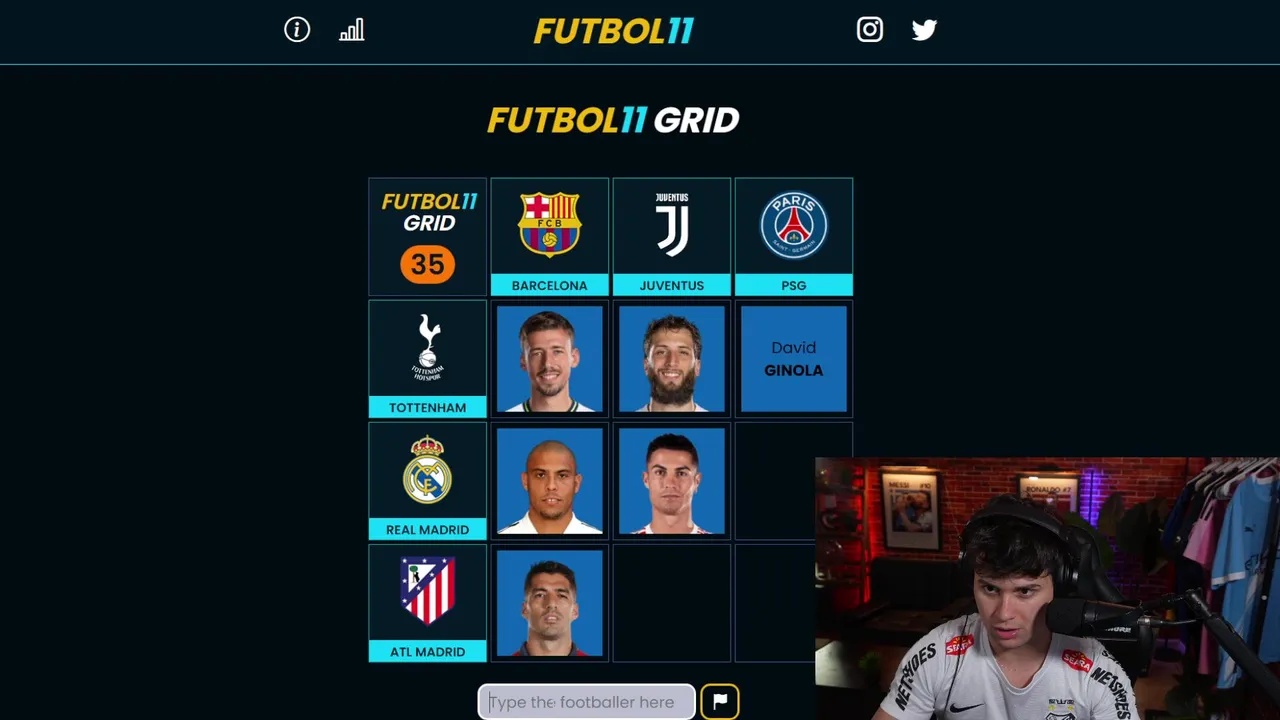Open the statistics bar chart icon
Viewport: 1280px width, 720px height.
coord(351,31)
